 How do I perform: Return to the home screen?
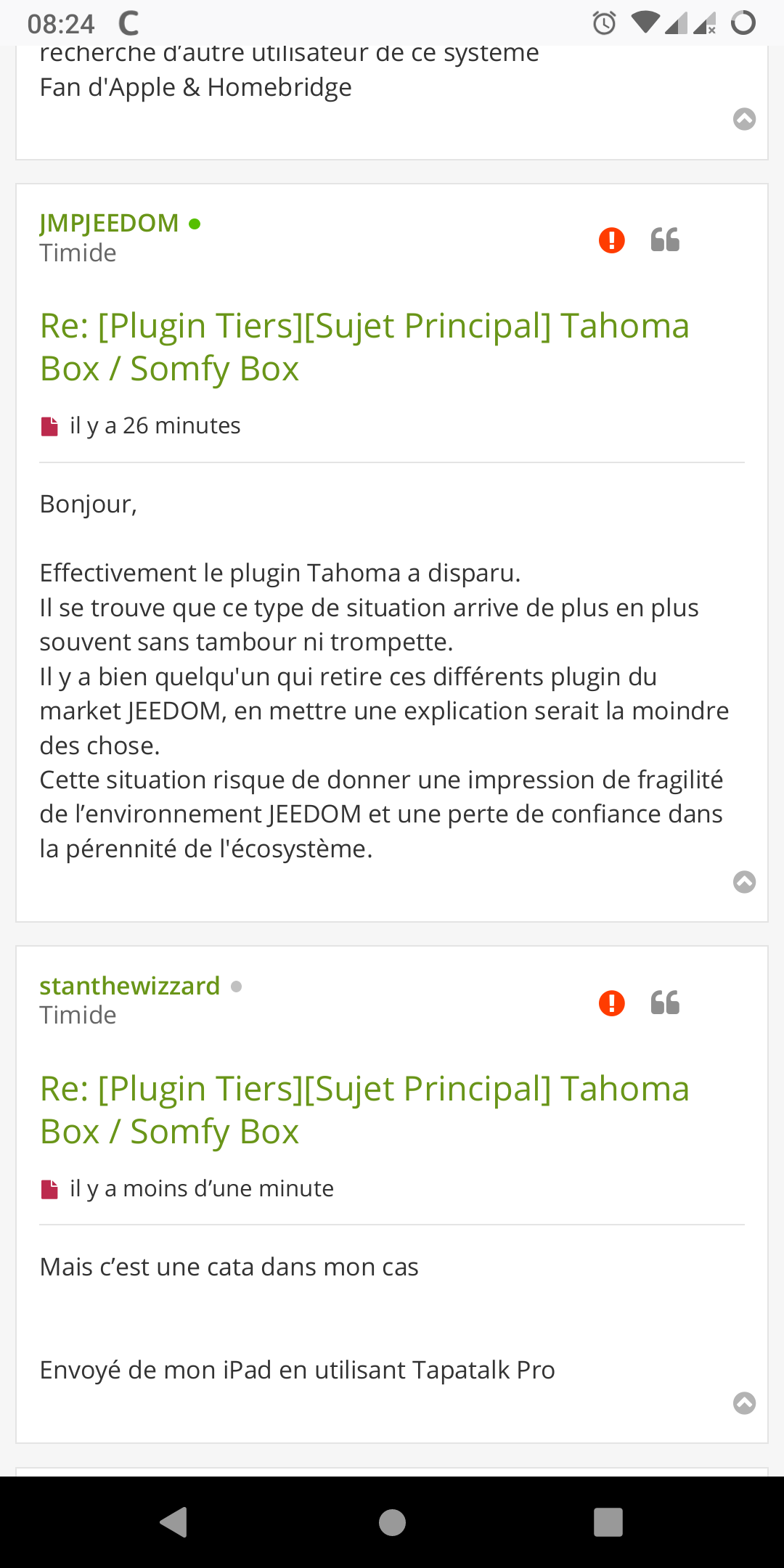[x=392, y=1522]
